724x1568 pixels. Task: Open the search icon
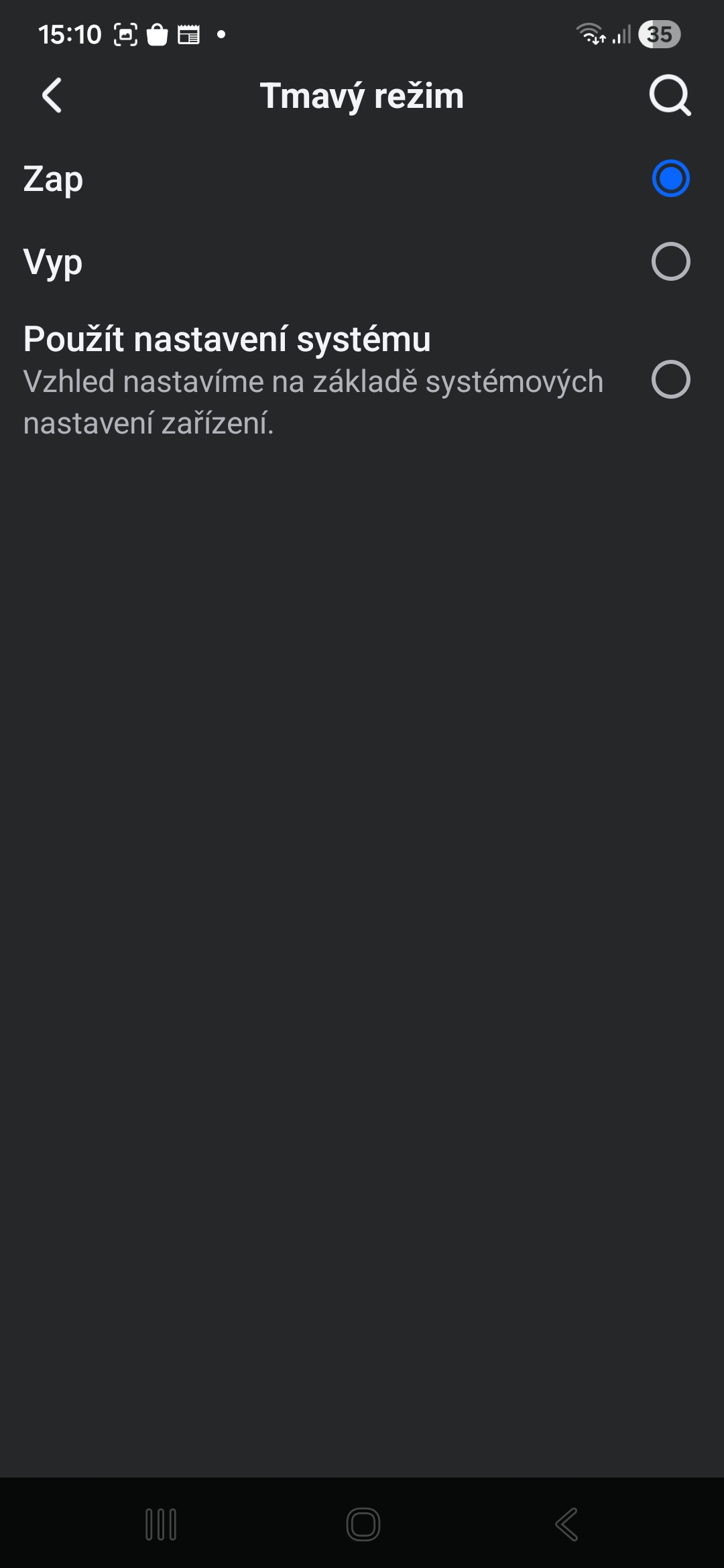click(x=670, y=95)
